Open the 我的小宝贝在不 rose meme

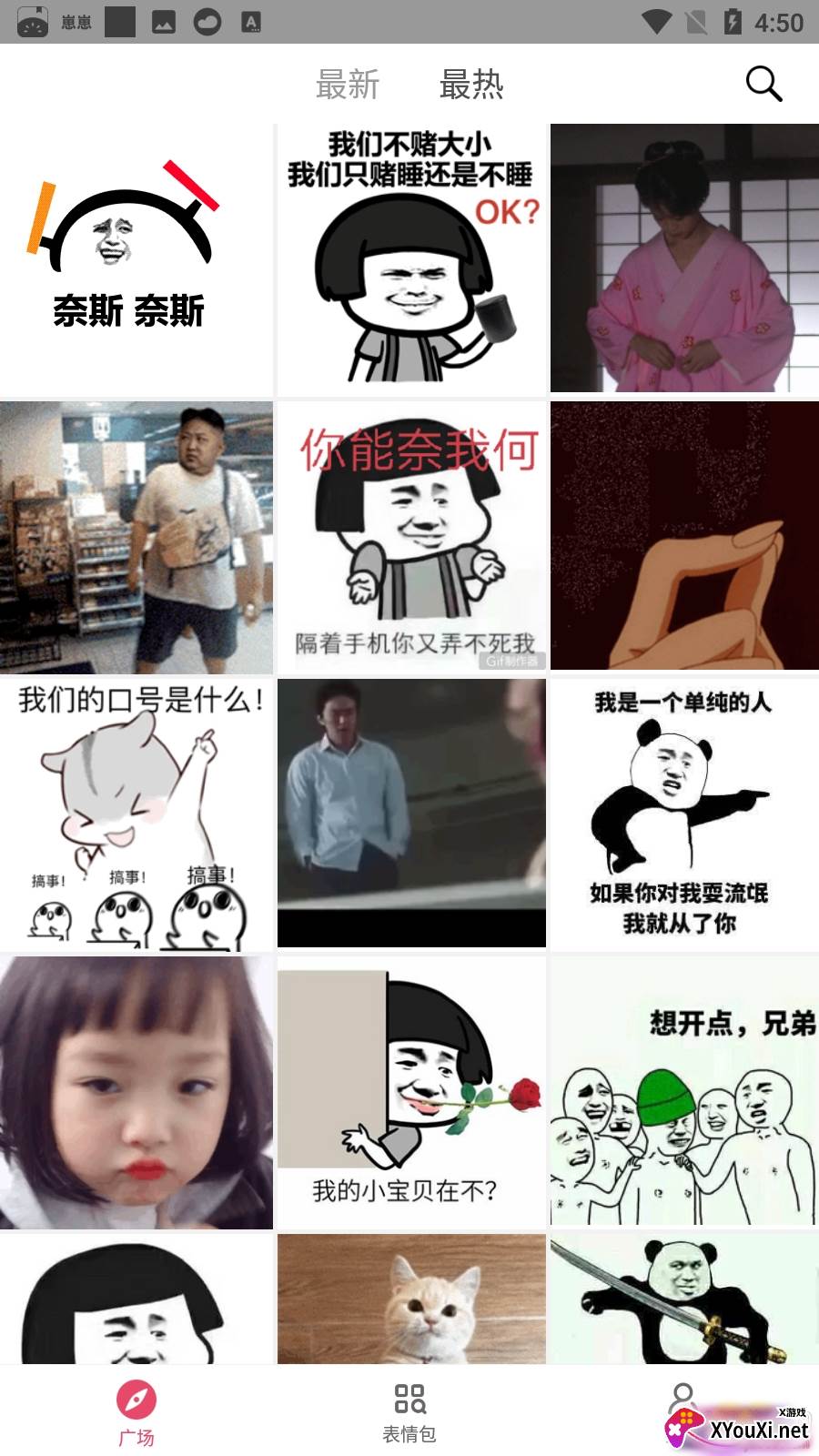coord(411,1092)
